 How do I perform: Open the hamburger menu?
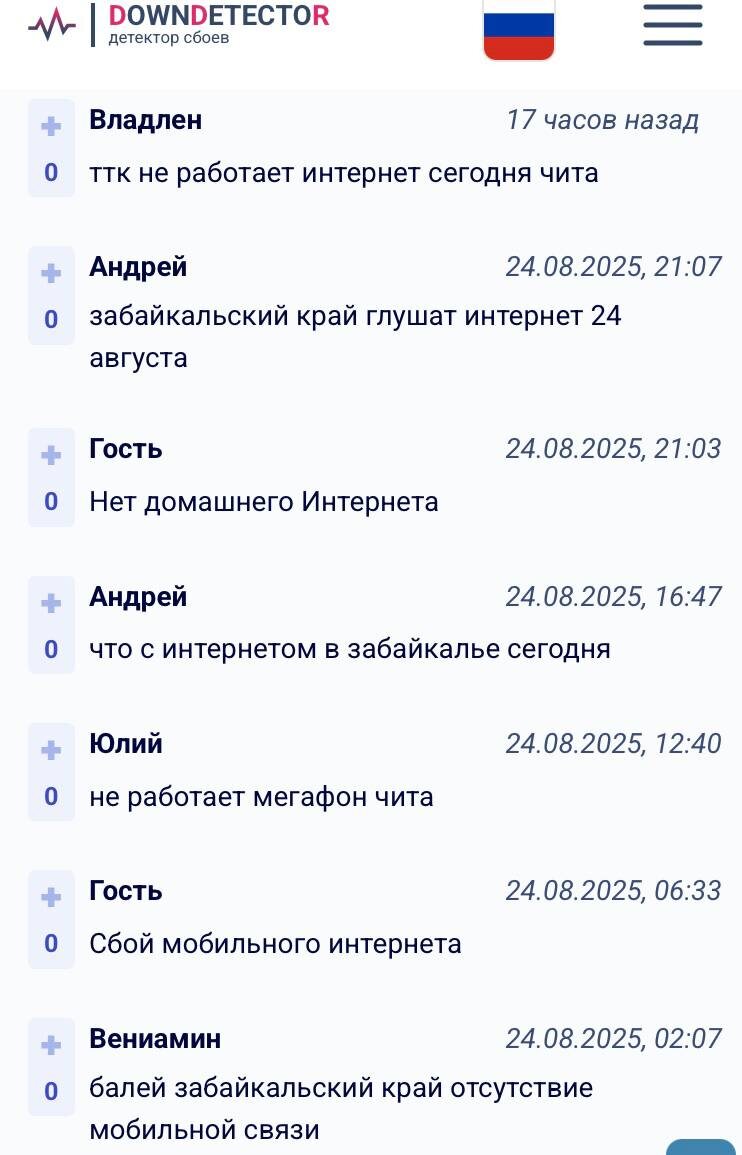point(672,25)
